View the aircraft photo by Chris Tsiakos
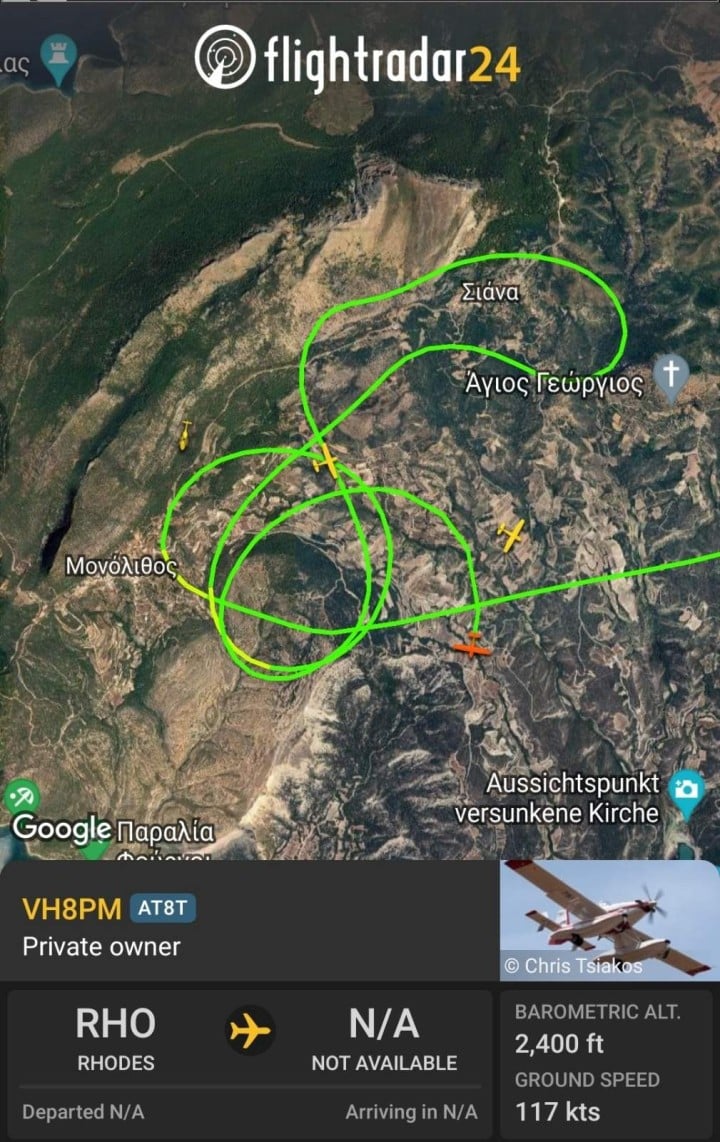The width and height of the screenshot is (720, 1142). (609, 919)
